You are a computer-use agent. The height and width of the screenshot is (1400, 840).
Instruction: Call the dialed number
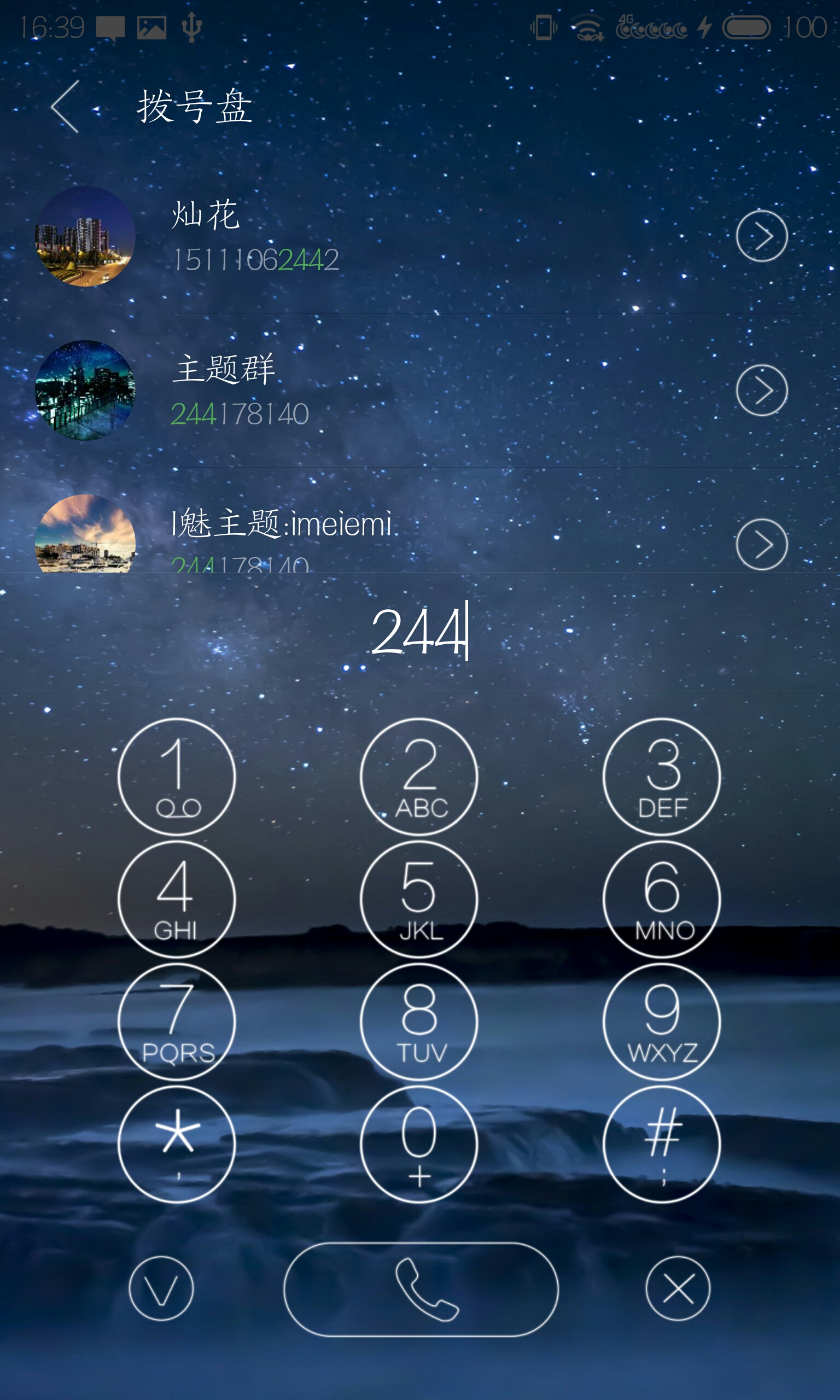pyautogui.click(x=421, y=1289)
